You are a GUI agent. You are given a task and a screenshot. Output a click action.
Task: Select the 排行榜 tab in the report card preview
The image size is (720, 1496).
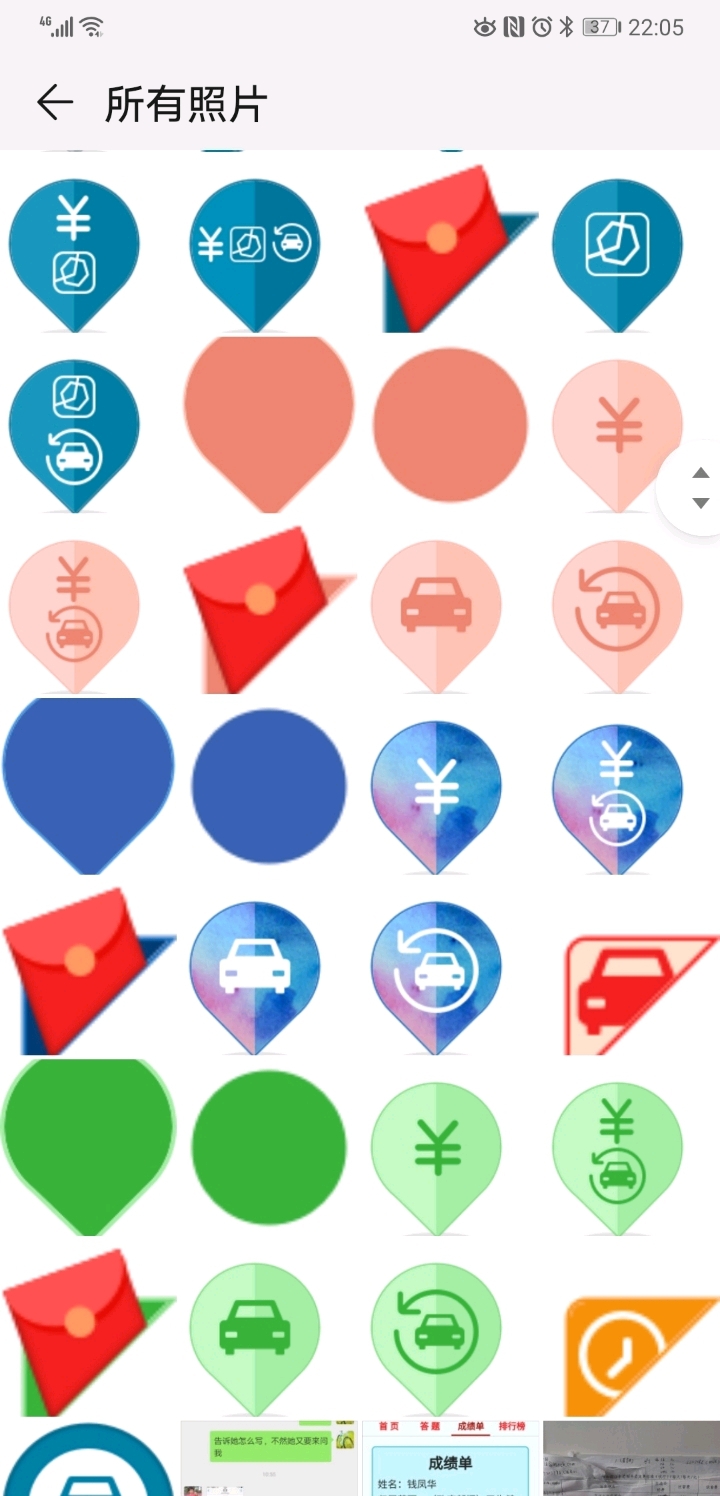(x=512, y=1426)
